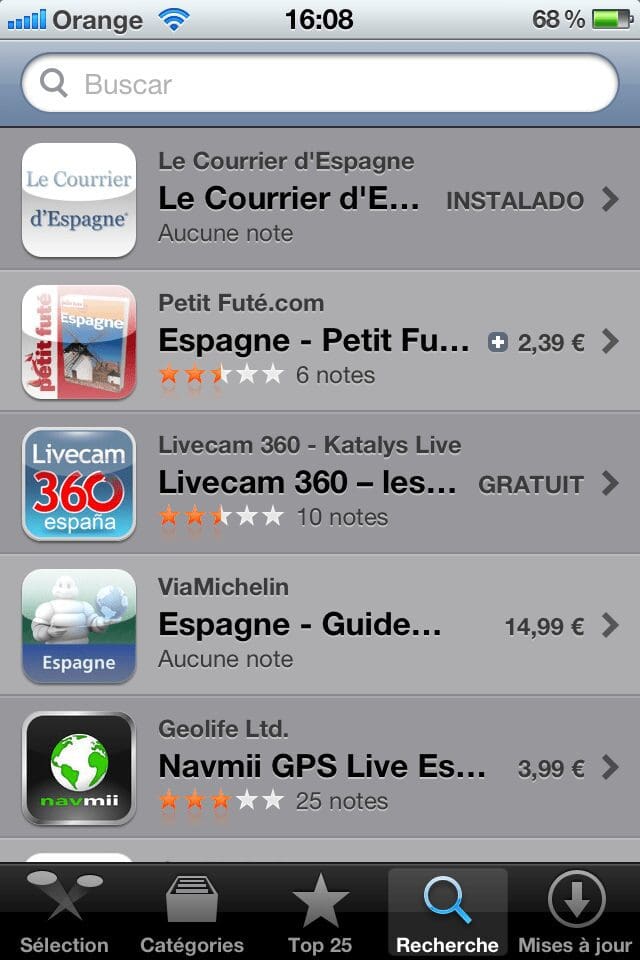Open Le Courrier d'Espagne app result
This screenshot has height=960, width=640.
point(320,200)
